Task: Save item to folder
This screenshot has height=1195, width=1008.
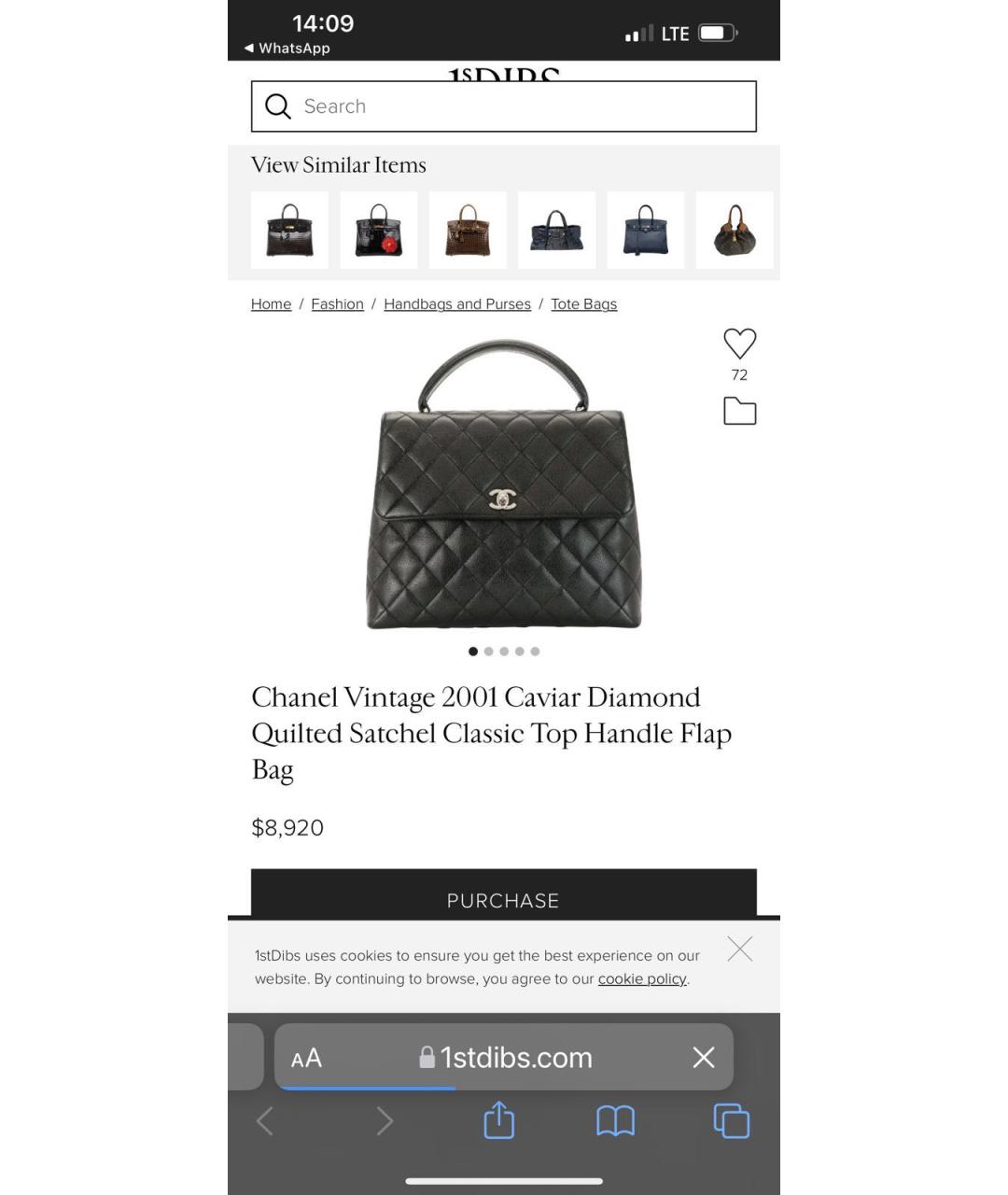Action: (x=739, y=411)
